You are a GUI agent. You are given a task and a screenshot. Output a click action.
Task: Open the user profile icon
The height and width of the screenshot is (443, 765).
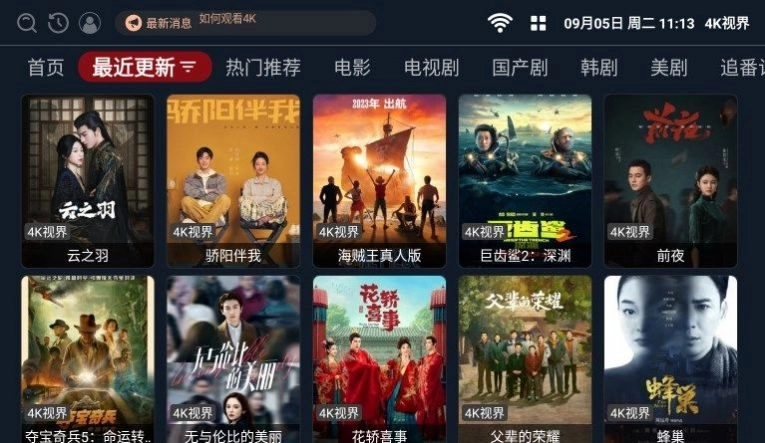(x=89, y=23)
